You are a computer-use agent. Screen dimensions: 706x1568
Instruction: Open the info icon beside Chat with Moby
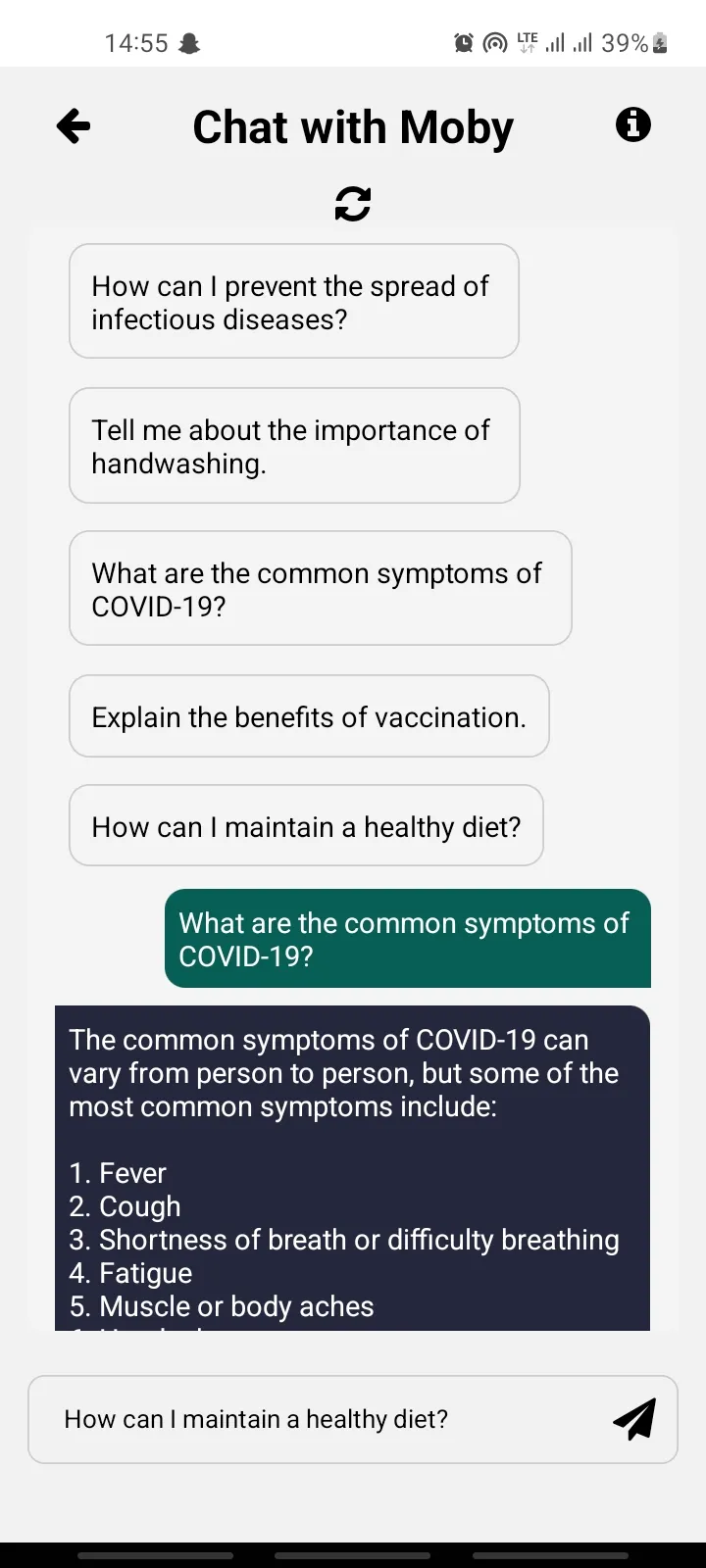coord(632,124)
